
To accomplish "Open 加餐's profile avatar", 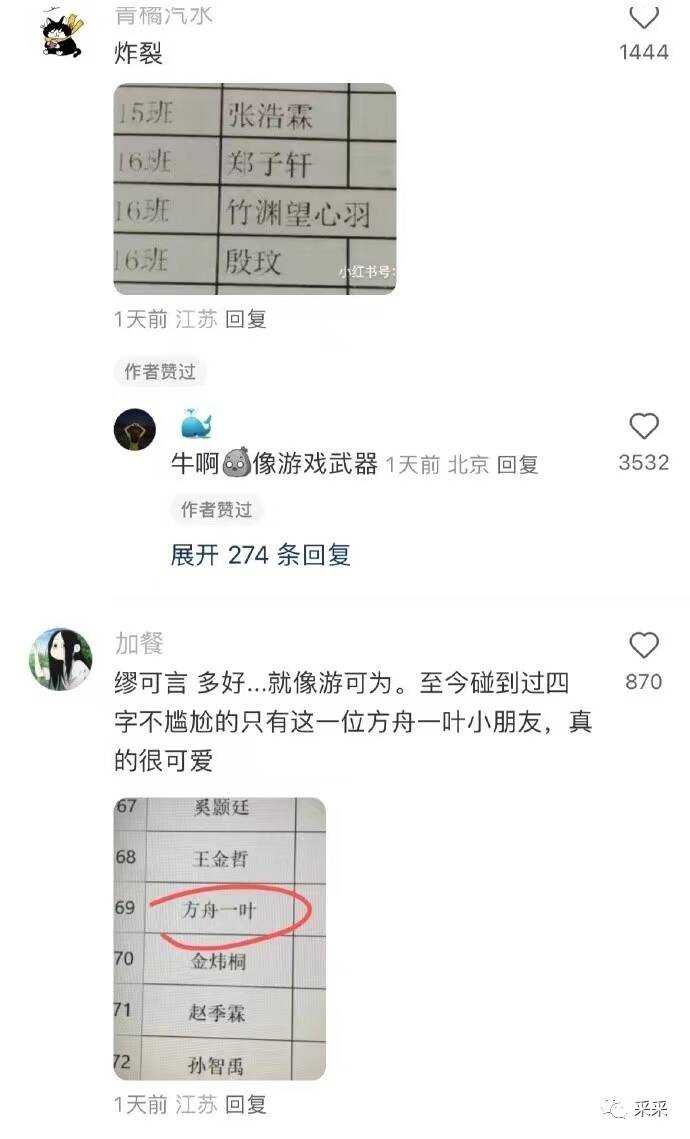I will click(x=61, y=659).
